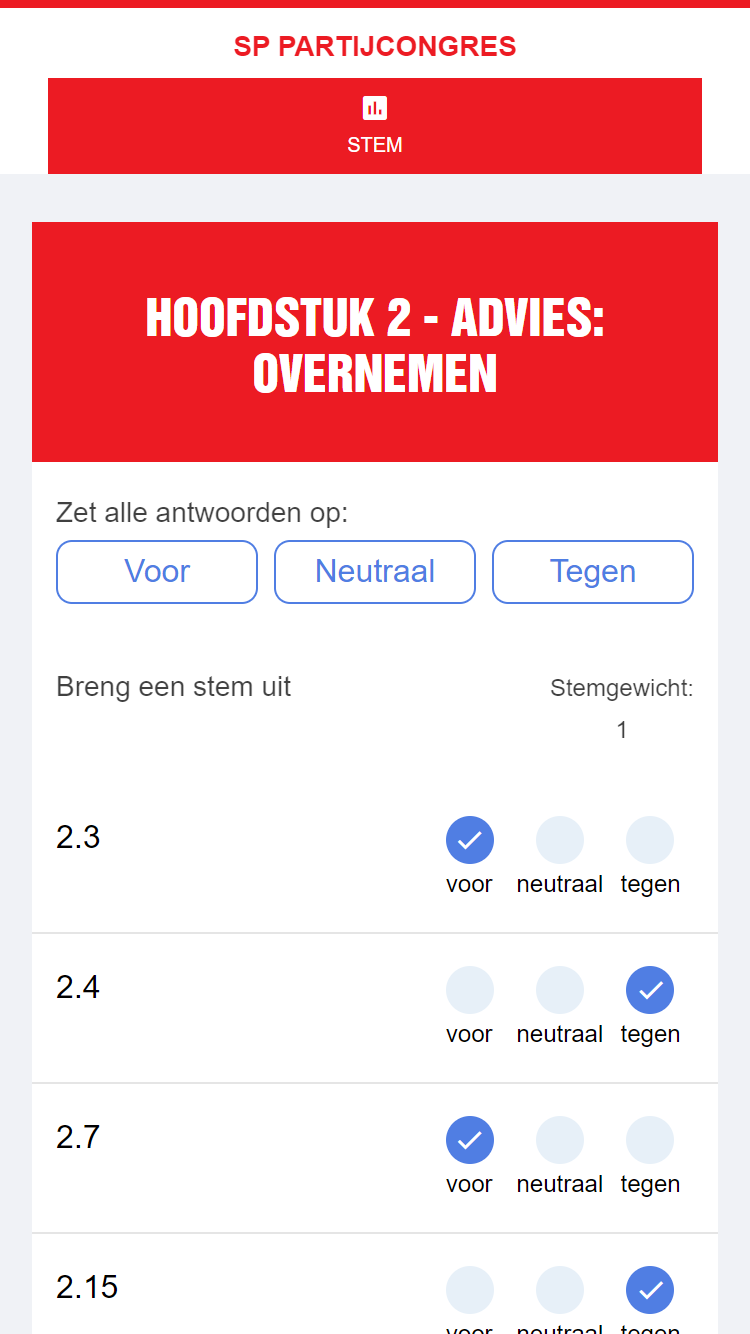
Task: Set all answers to Neutraal
Action: point(375,572)
